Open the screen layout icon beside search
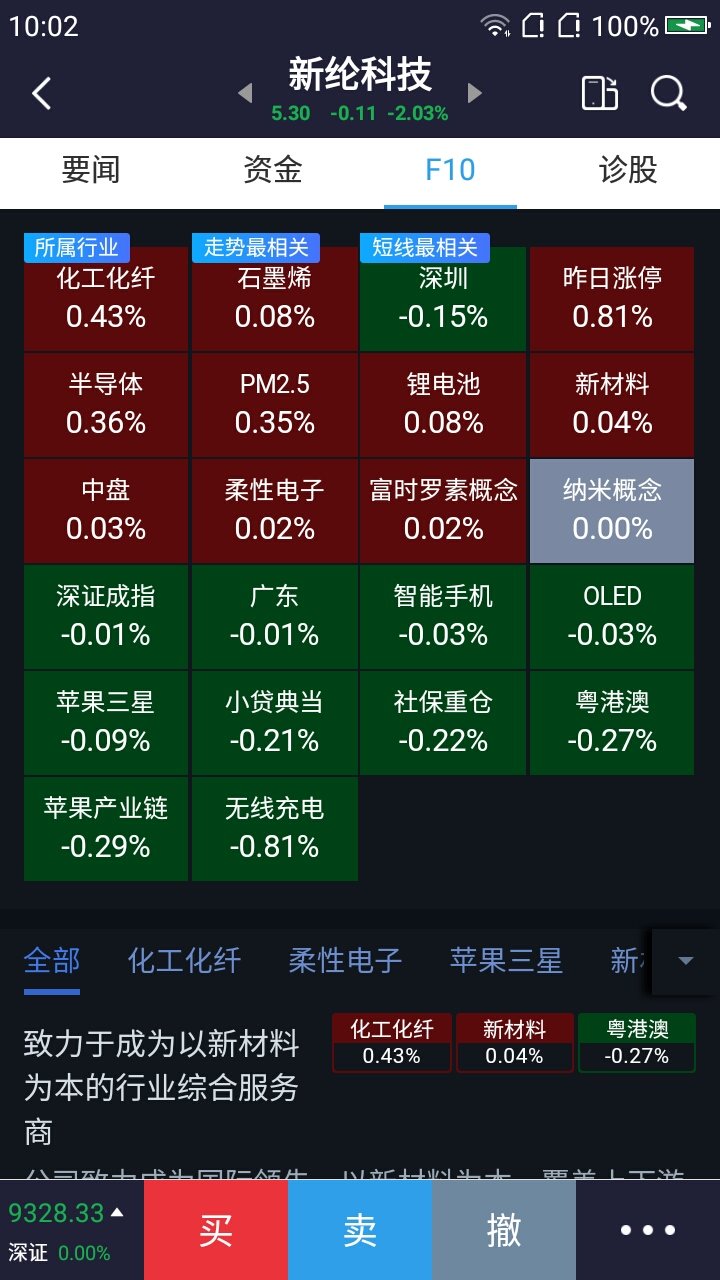The width and height of the screenshot is (720, 1280). coord(599,93)
